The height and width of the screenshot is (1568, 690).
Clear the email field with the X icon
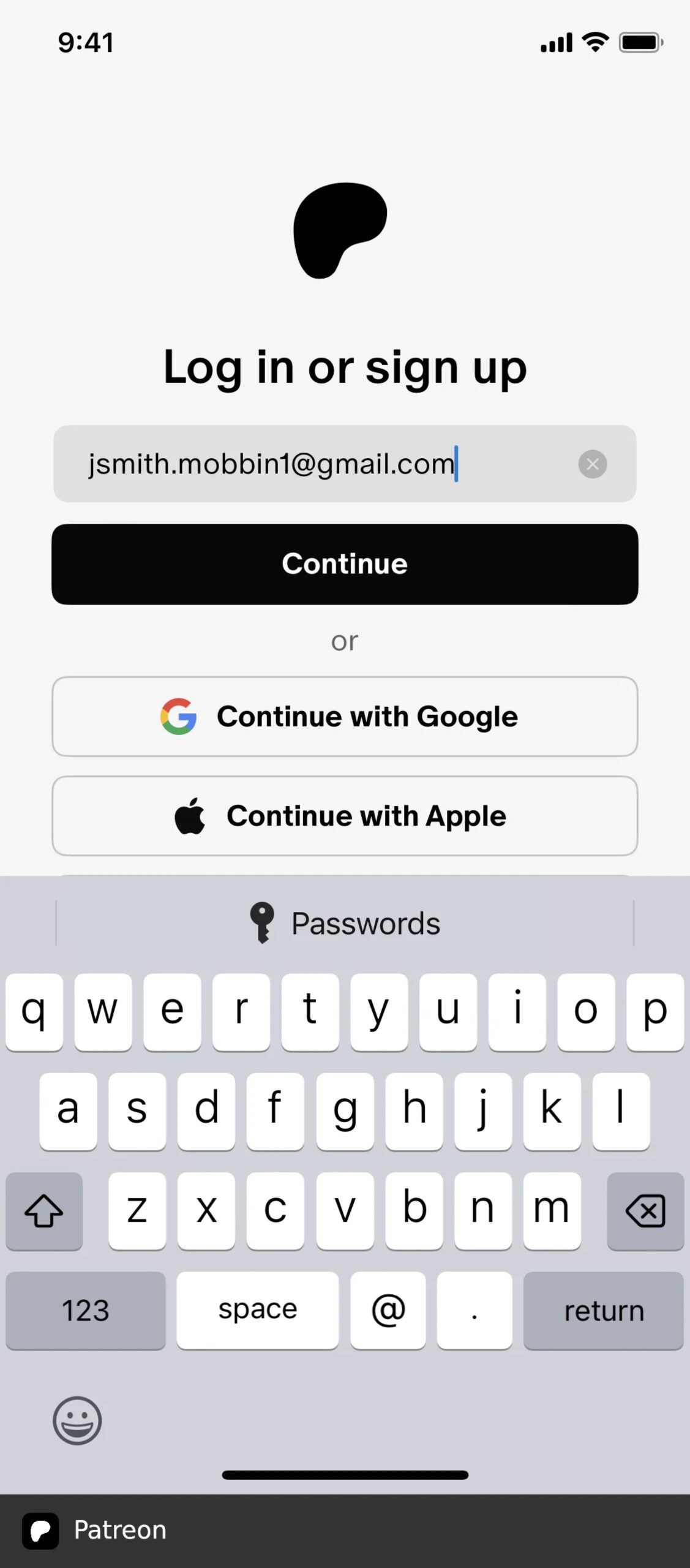tap(592, 464)
